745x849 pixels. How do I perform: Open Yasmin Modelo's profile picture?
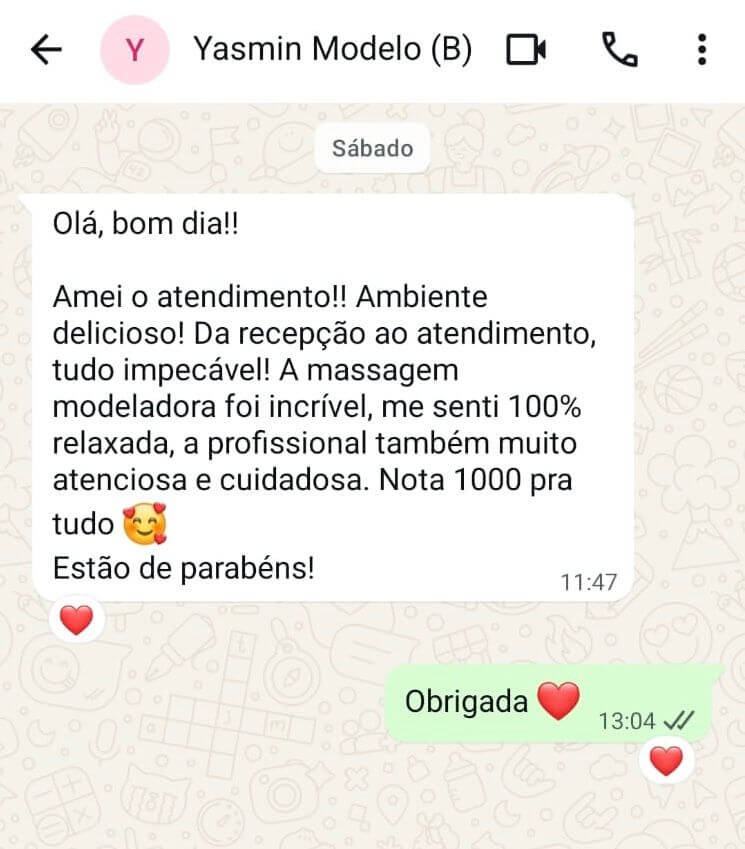pyautogui.click(x=135, y=50)
